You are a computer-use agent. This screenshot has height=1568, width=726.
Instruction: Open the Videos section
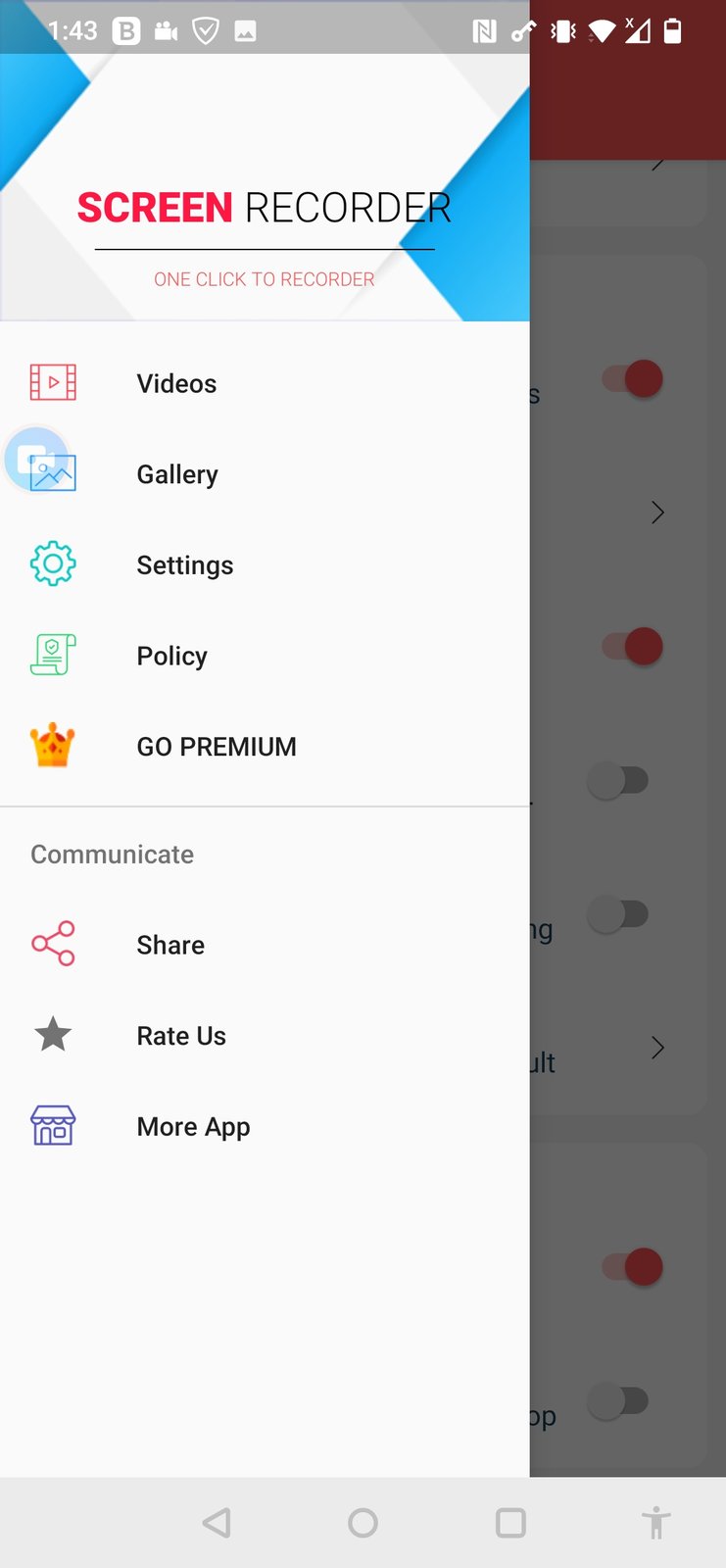(176, 383)
